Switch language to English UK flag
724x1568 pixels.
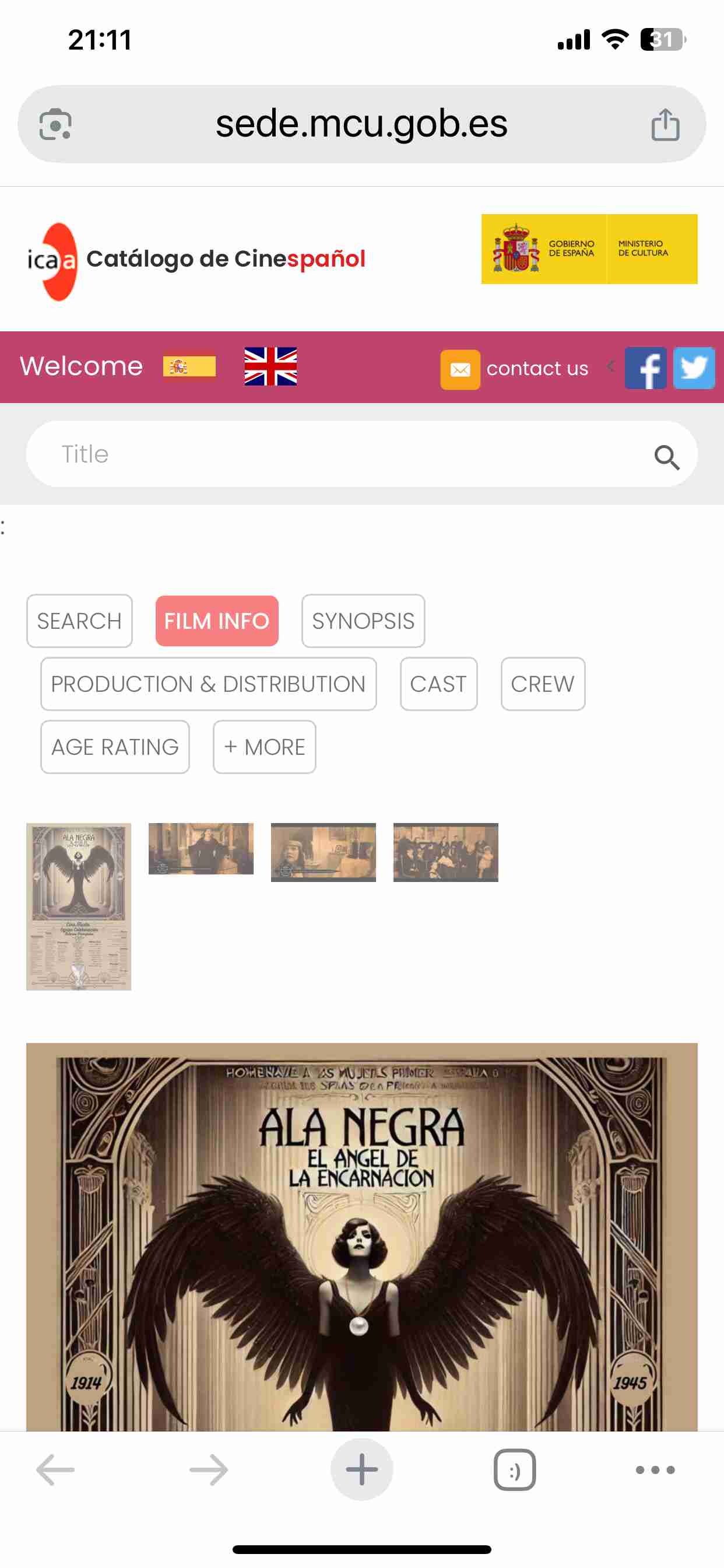pyautogui.click(x=270, y=366)
